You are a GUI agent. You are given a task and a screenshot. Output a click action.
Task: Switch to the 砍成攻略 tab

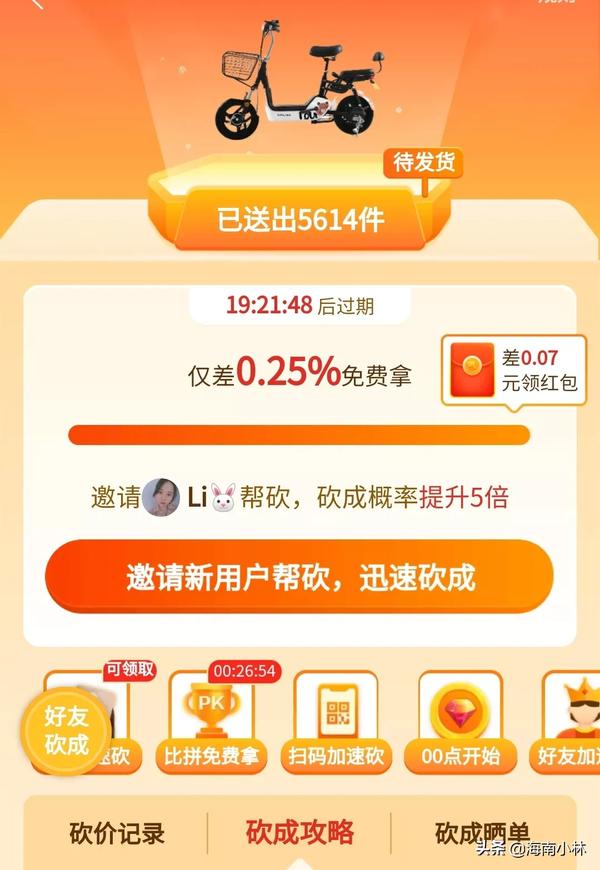coord(300,833)
